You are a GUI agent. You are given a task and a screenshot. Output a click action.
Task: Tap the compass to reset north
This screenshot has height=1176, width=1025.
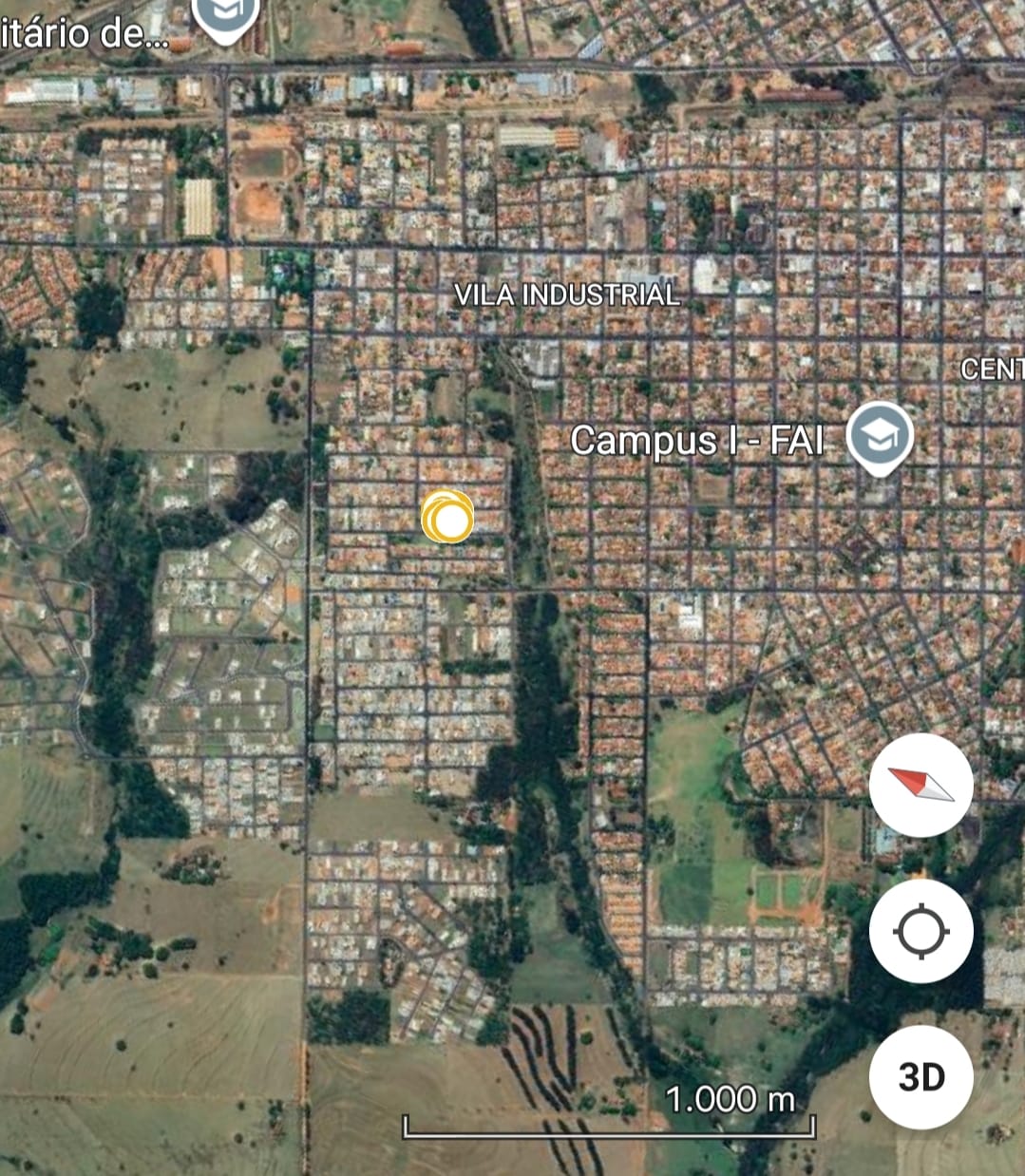(921, 785)
